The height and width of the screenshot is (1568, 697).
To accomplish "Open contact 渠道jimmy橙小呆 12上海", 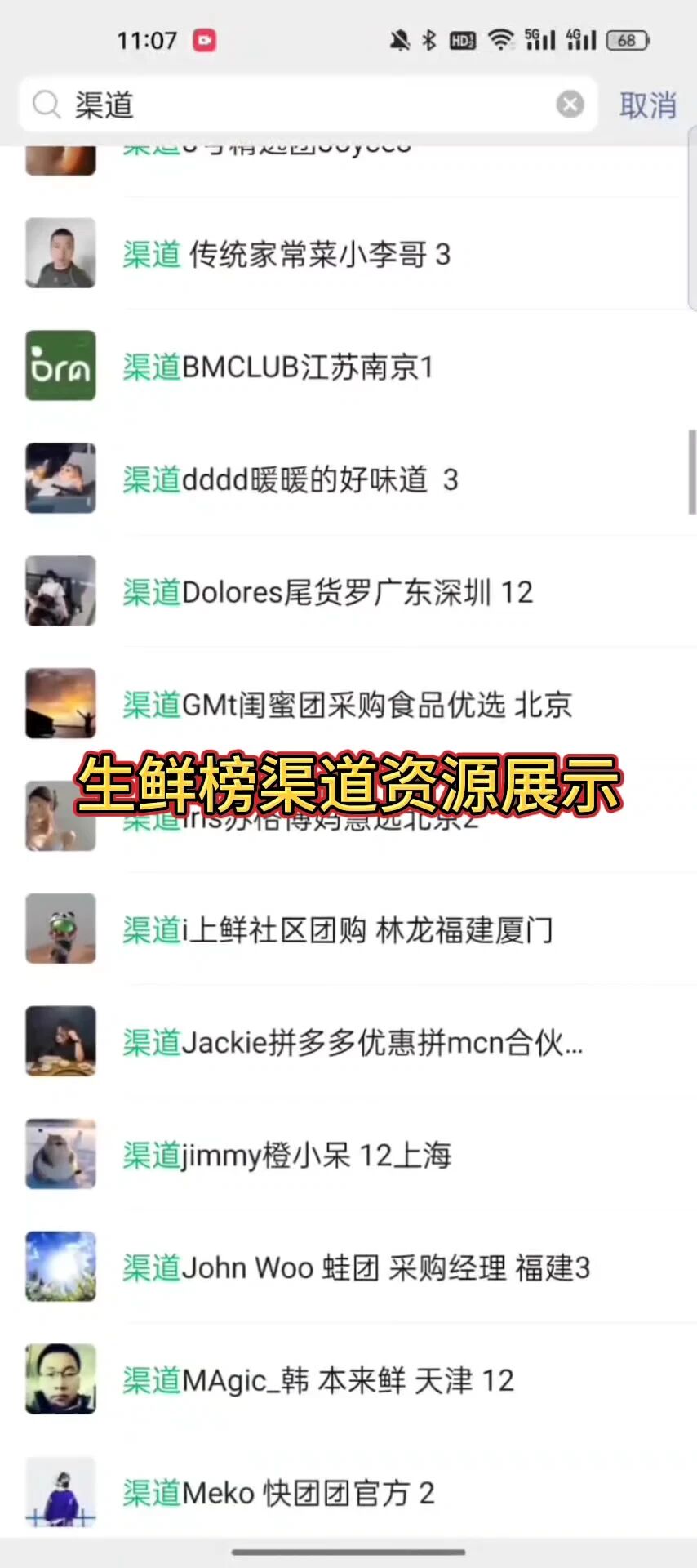I will 286,1156.
